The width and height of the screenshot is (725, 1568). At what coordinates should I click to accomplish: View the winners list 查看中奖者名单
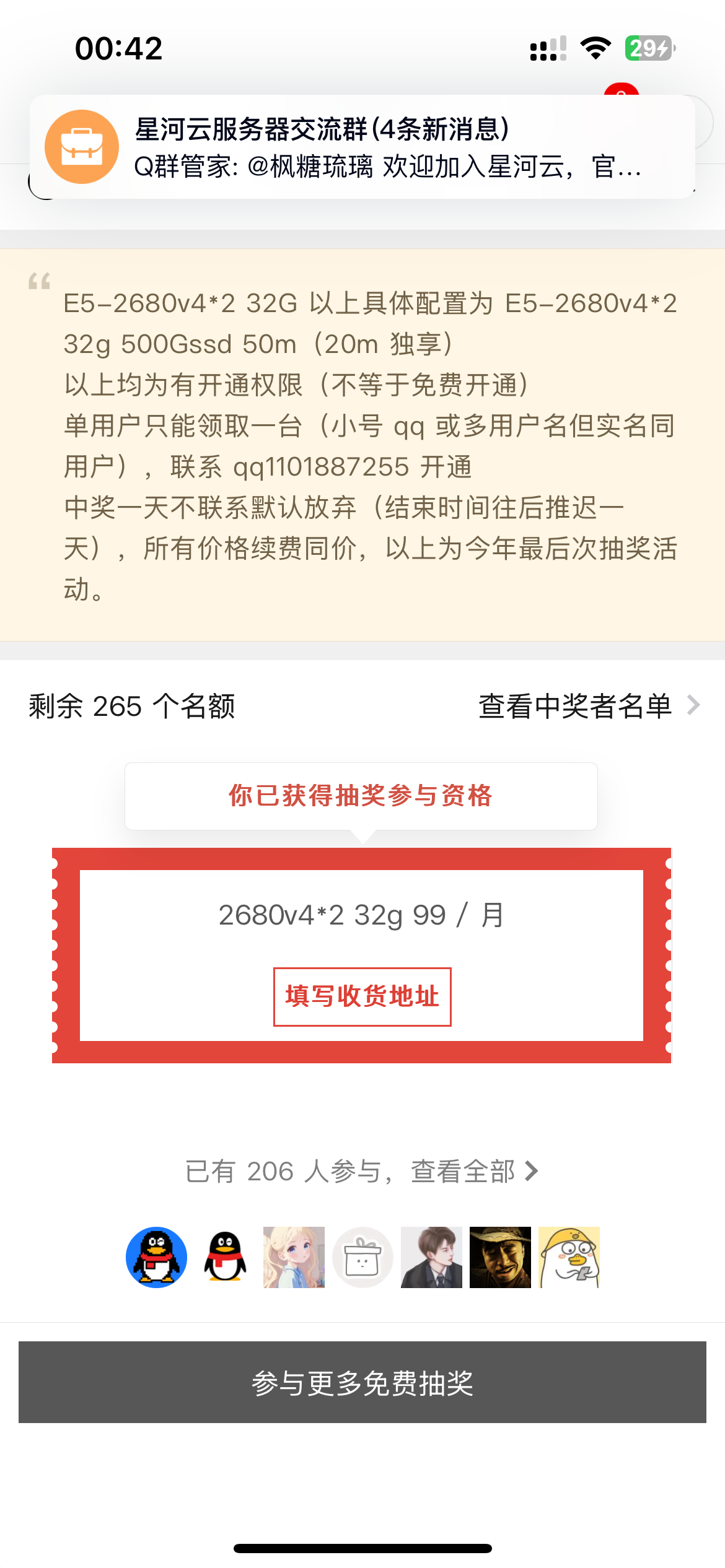(x=588, y=706)
